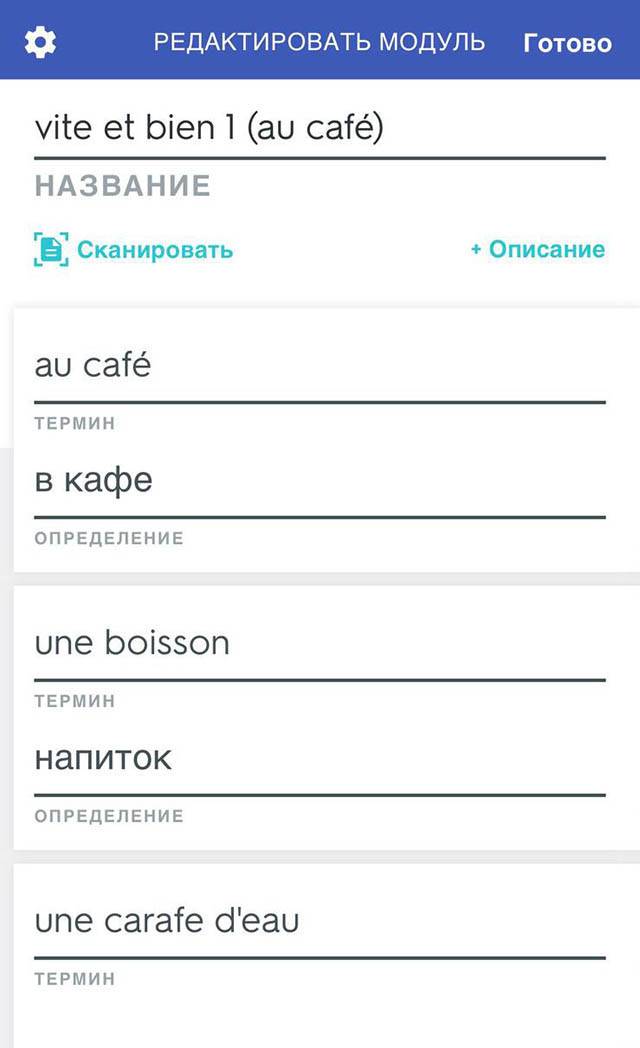Open module settings gear icon
The image size is (640, 1048).
(x=40, y=42)
